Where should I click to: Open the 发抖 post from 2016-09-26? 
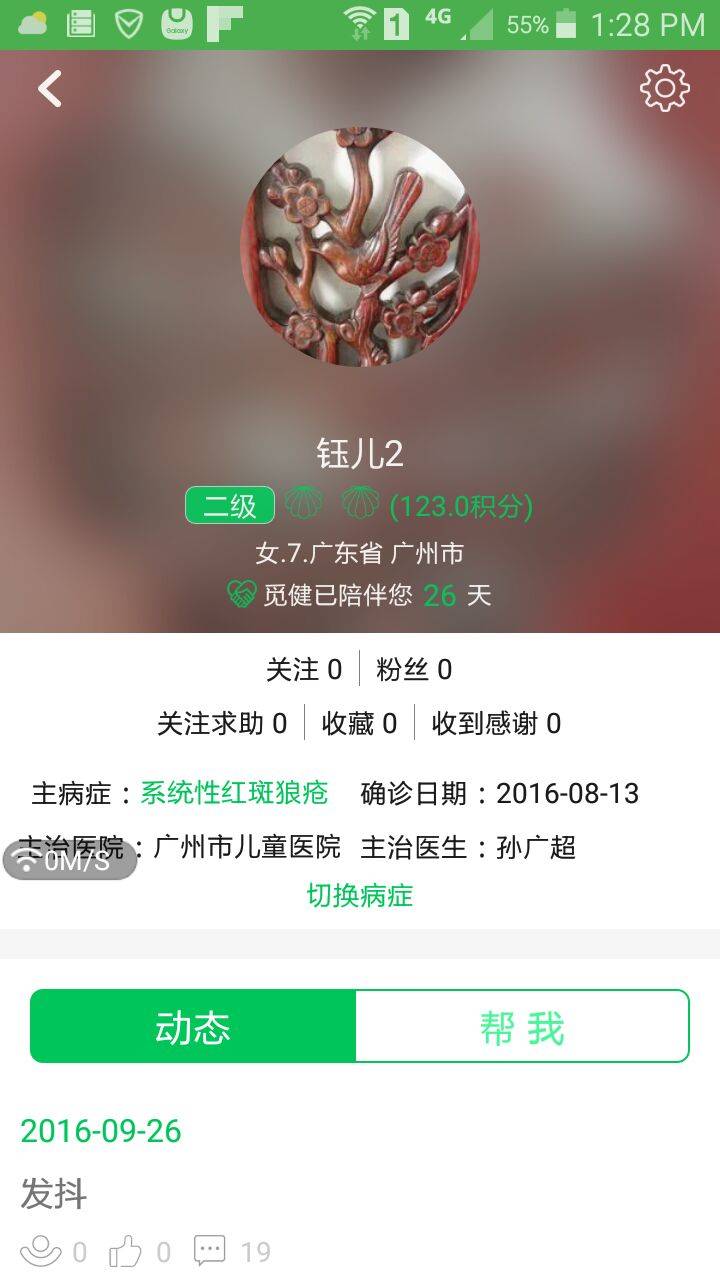(x=54, y=1193)
